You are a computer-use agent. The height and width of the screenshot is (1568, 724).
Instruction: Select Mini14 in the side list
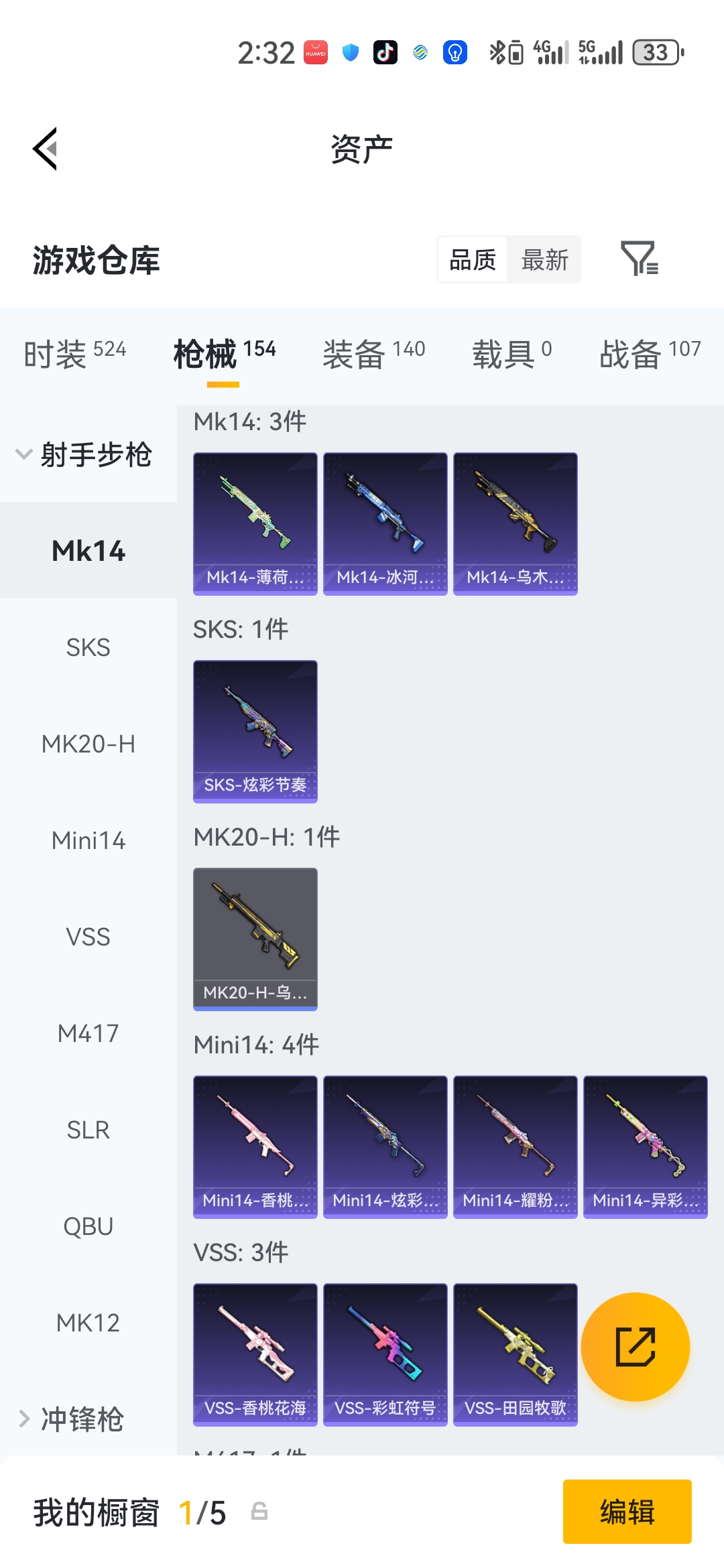point(88,841)
